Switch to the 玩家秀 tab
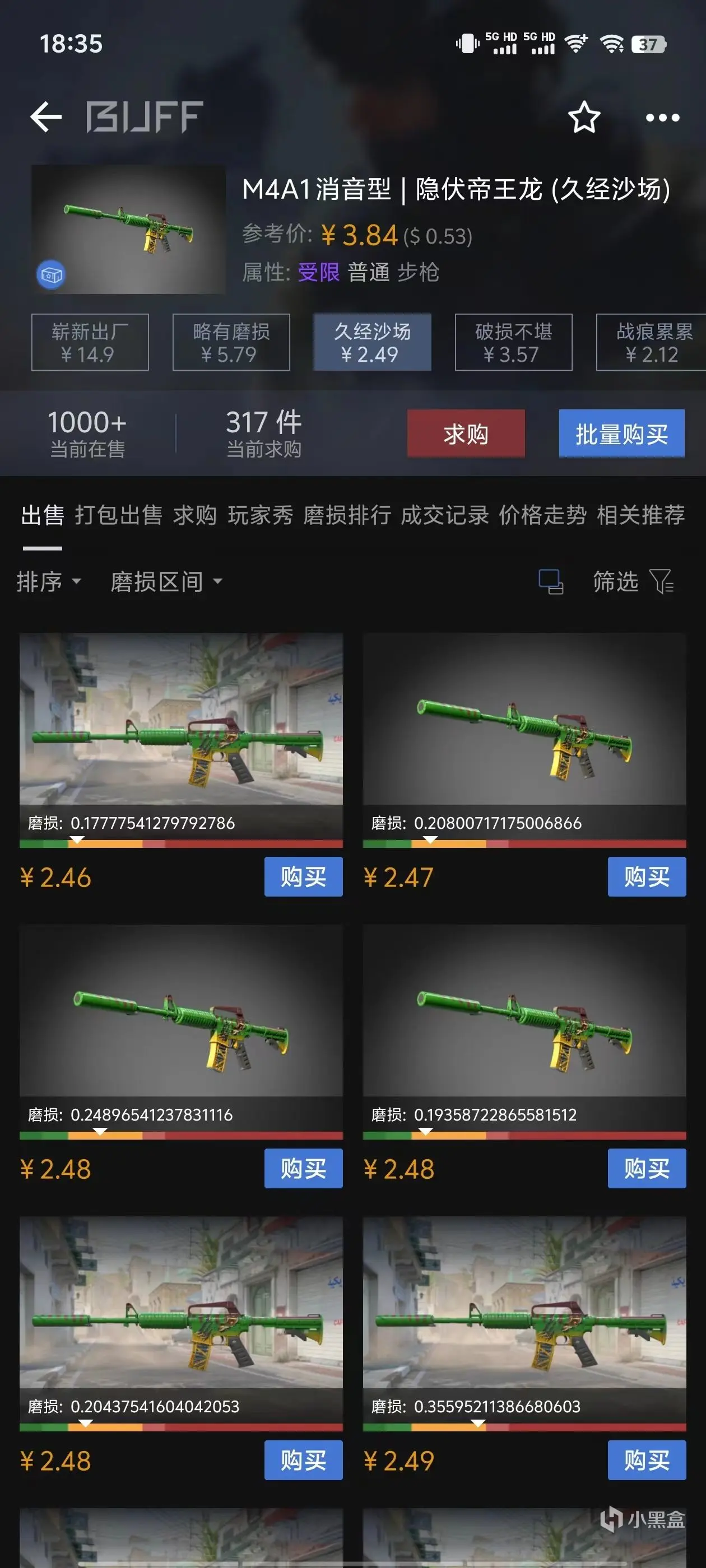 (x=260, y=515)
